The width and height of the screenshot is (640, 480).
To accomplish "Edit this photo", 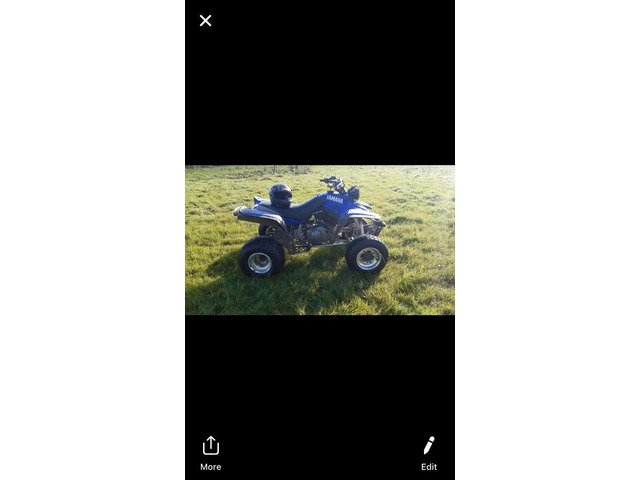I will (428, 452).
